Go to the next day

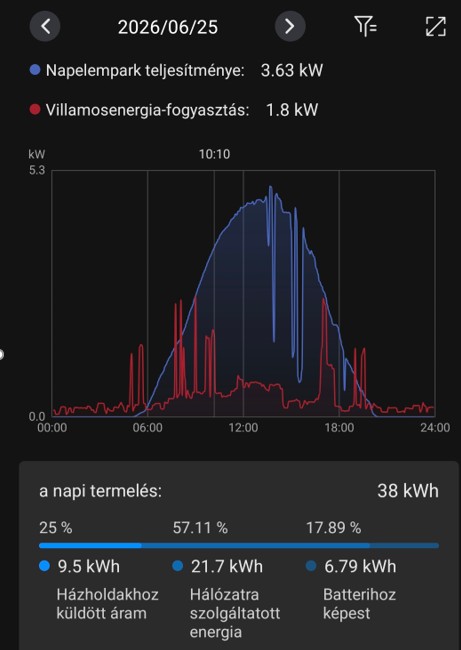pos(290,27)
